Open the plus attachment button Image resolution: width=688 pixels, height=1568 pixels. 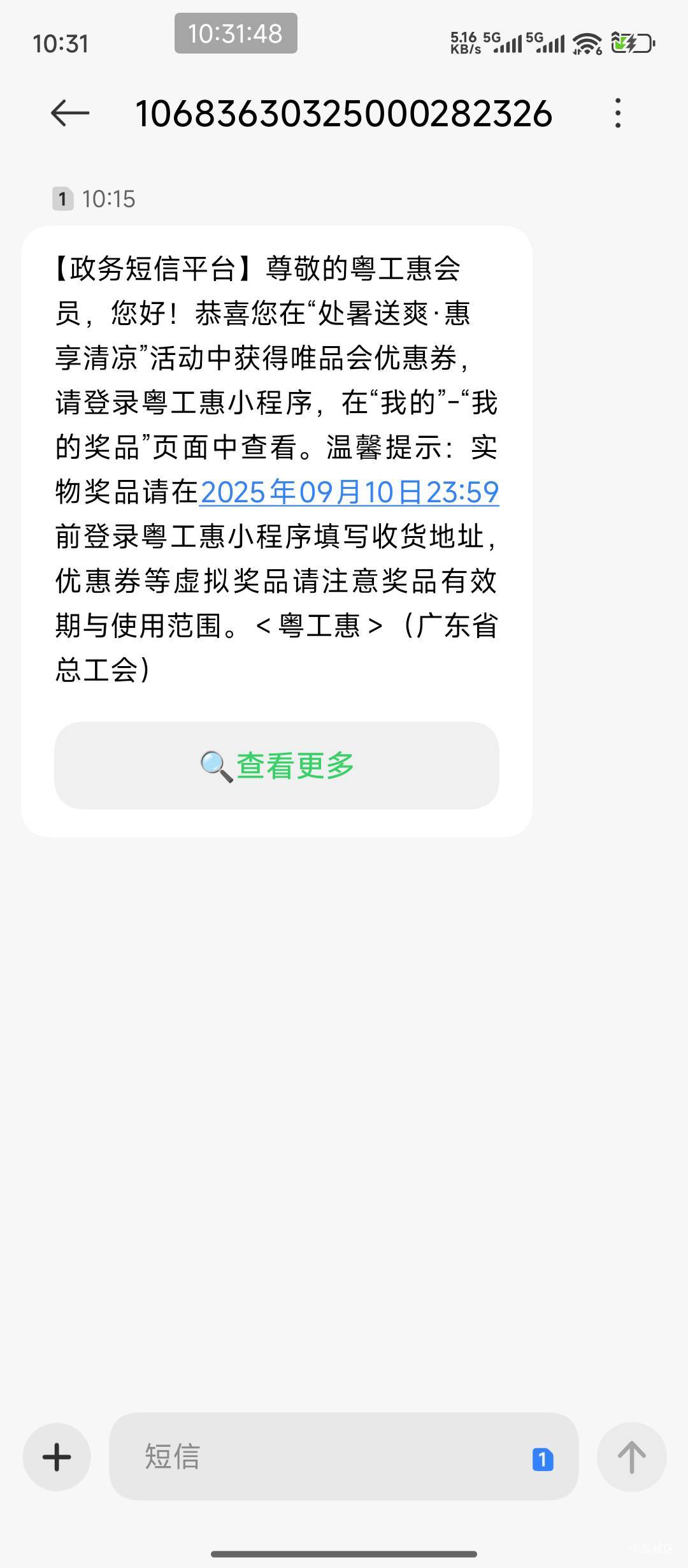point(57,1456)
